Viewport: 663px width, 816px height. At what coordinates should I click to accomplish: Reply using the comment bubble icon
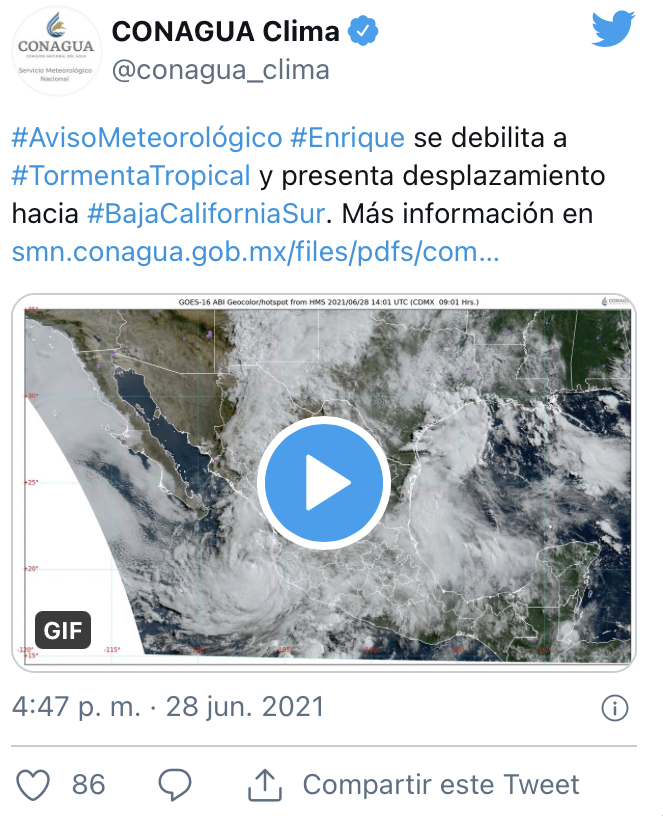point(175,784)
